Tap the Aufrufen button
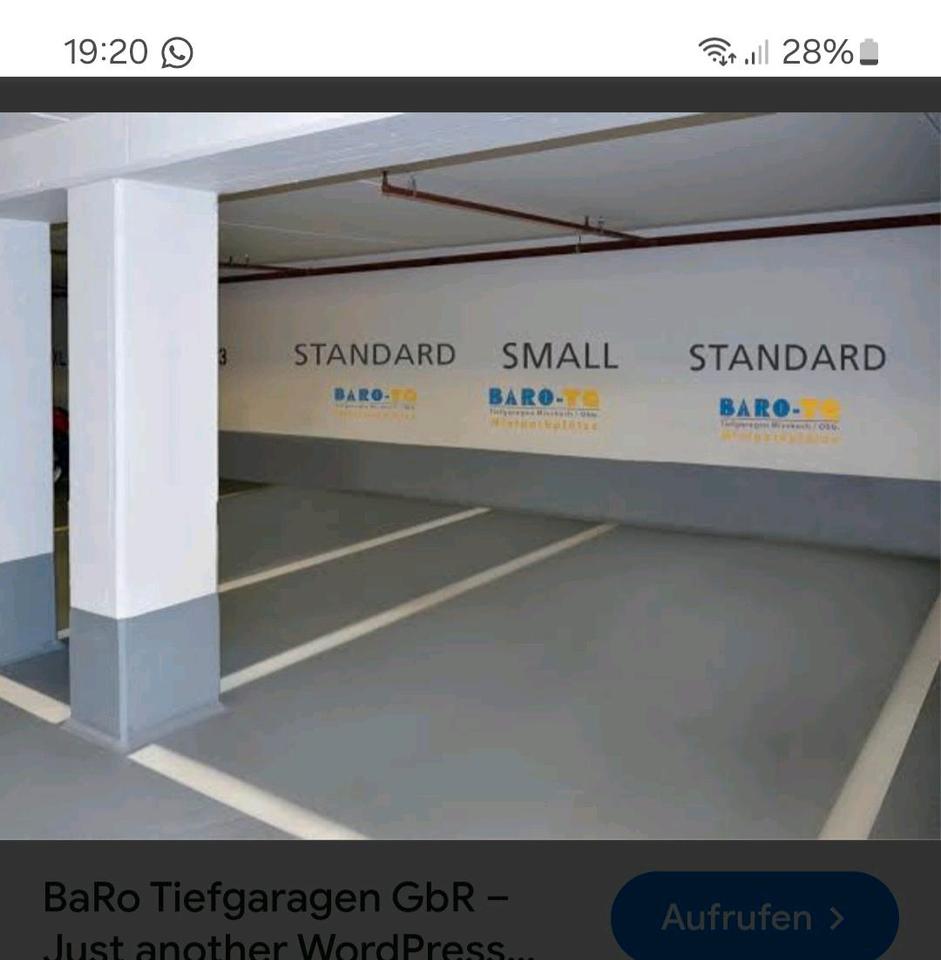The image size is (941, 960). (753, 917)
